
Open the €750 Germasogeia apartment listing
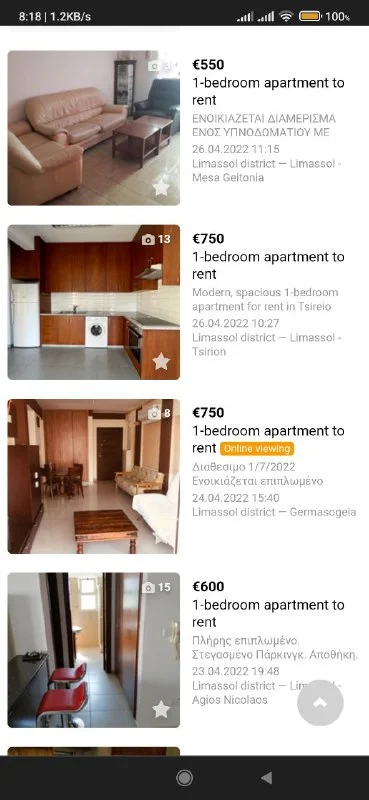[x=184, y=476]
